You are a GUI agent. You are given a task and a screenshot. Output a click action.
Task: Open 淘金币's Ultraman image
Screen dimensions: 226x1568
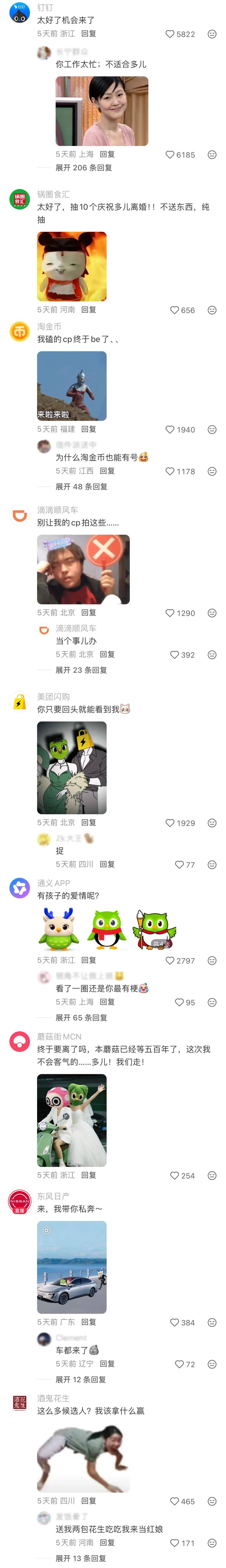(72, 386)
